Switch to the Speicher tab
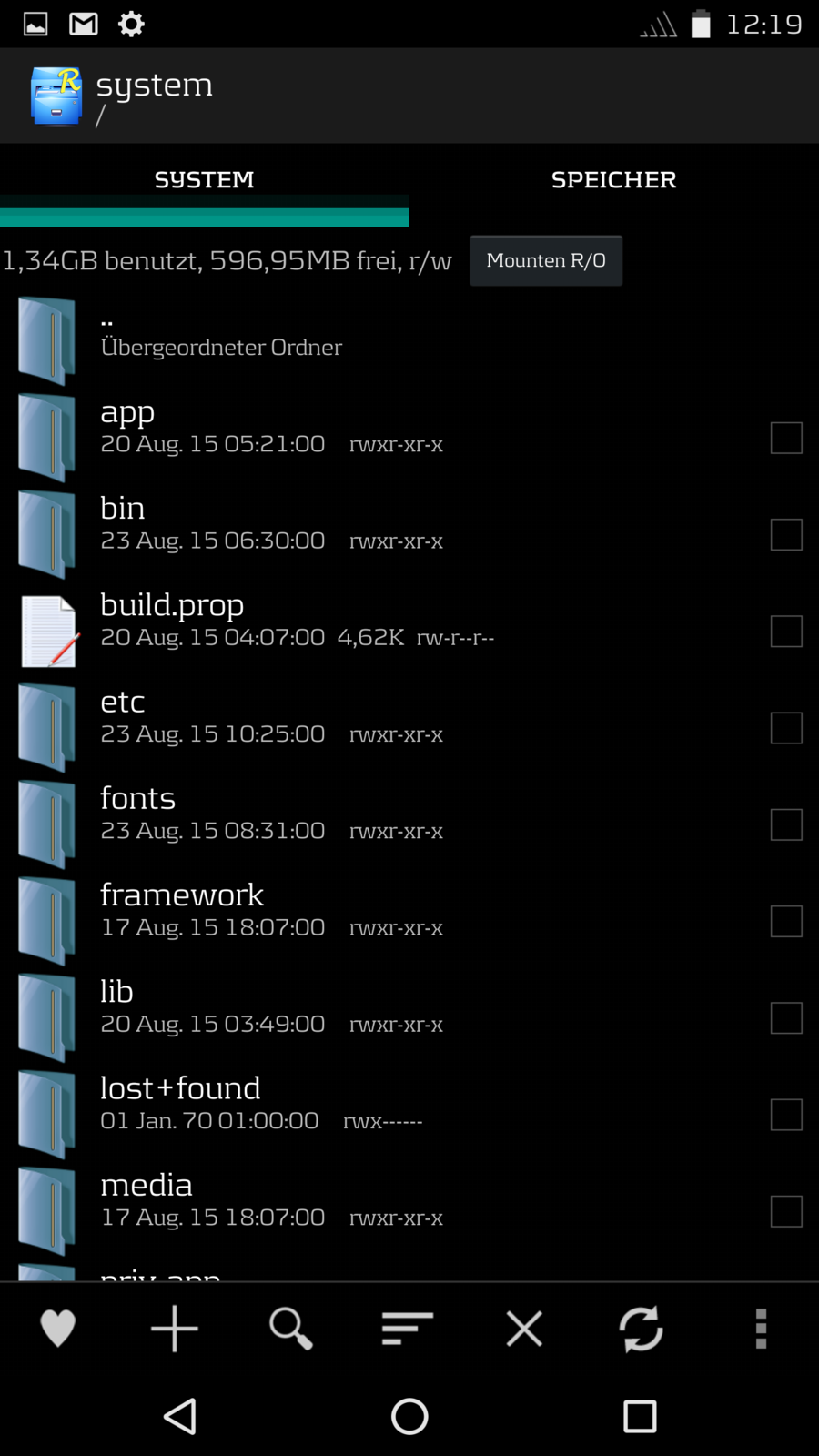This screenshot has width=819, height=1456. pos(613,179)
